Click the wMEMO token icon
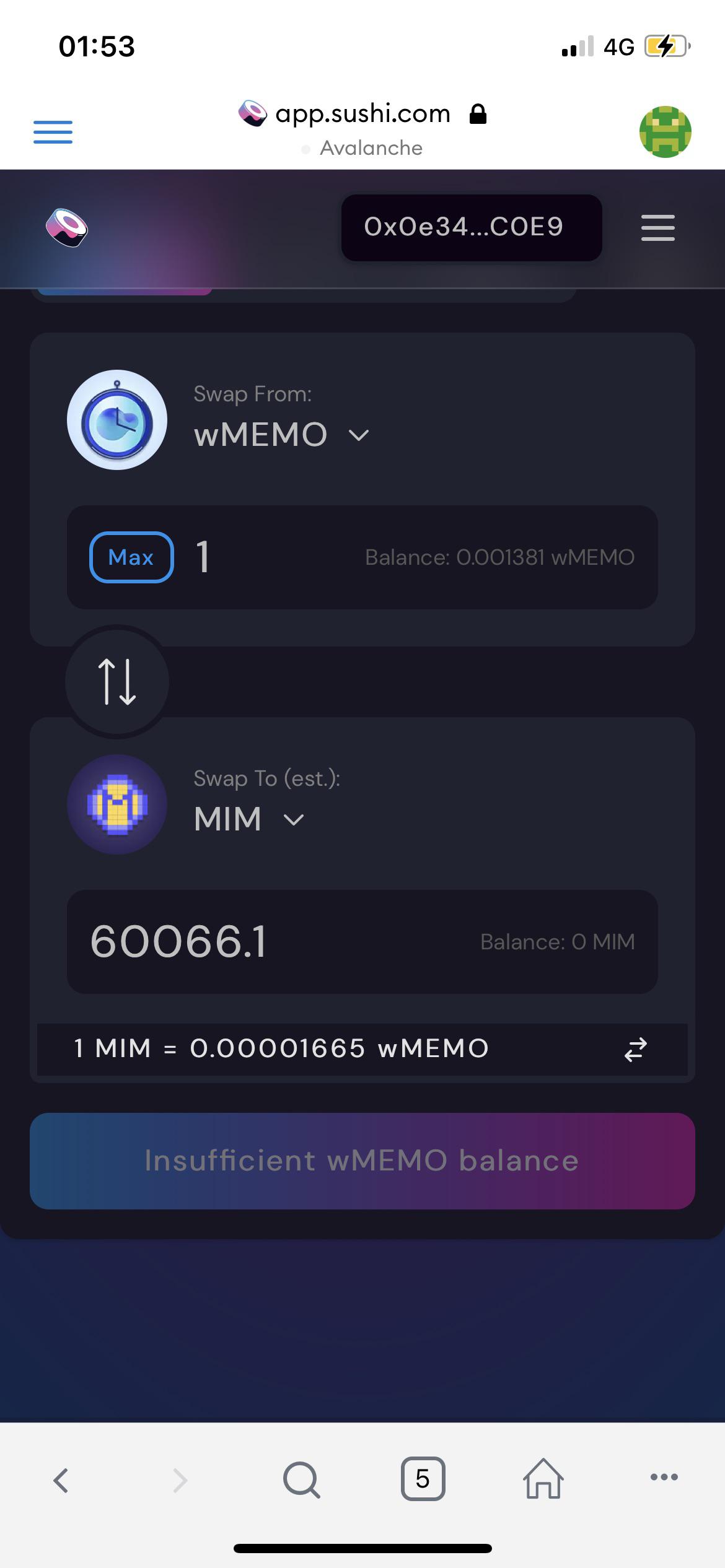This screenshot has width=725, height=1568. (x=116, y=420)
